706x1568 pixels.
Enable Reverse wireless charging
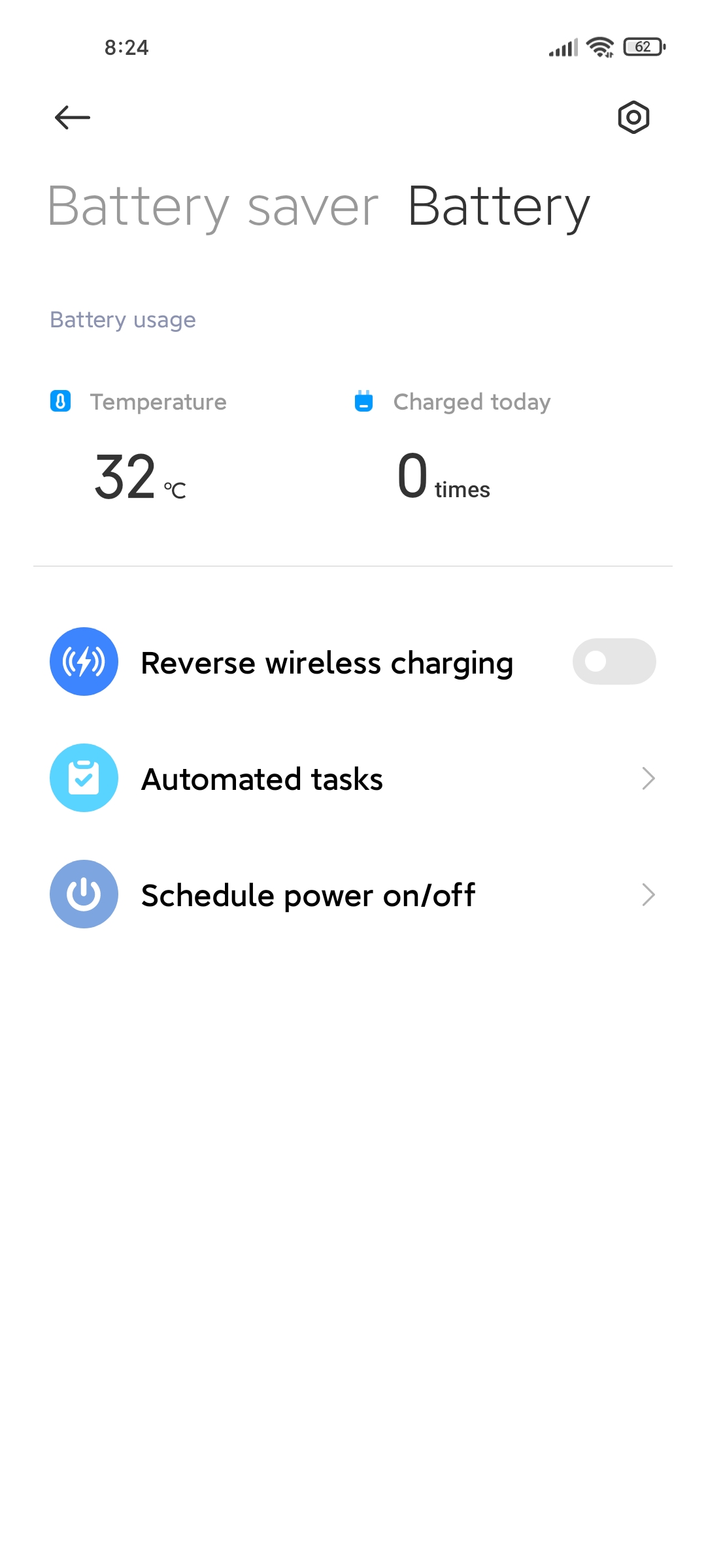(614, 661)
